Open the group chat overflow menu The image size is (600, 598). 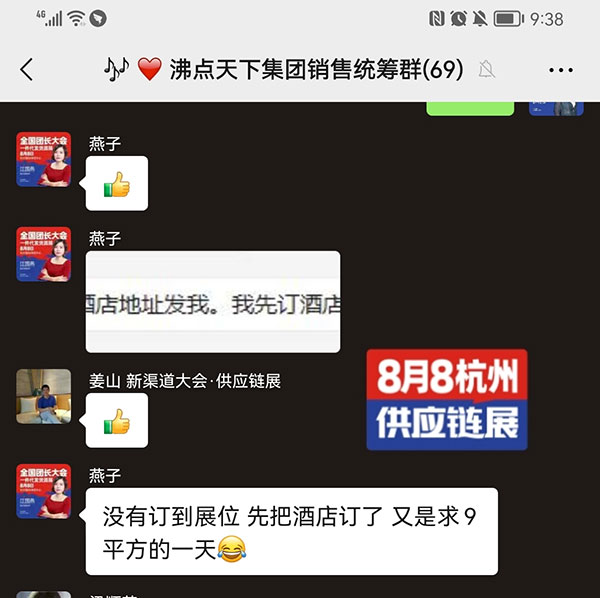pyautogui.click(x=561, y=69)
